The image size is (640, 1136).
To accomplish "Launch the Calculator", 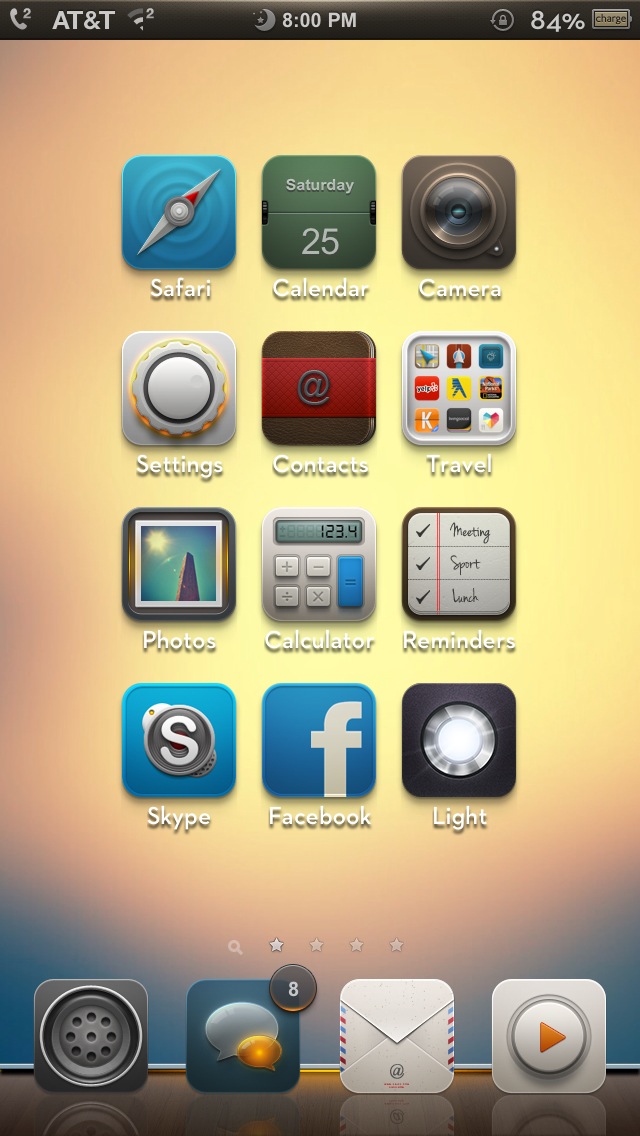I will (319, 565).
